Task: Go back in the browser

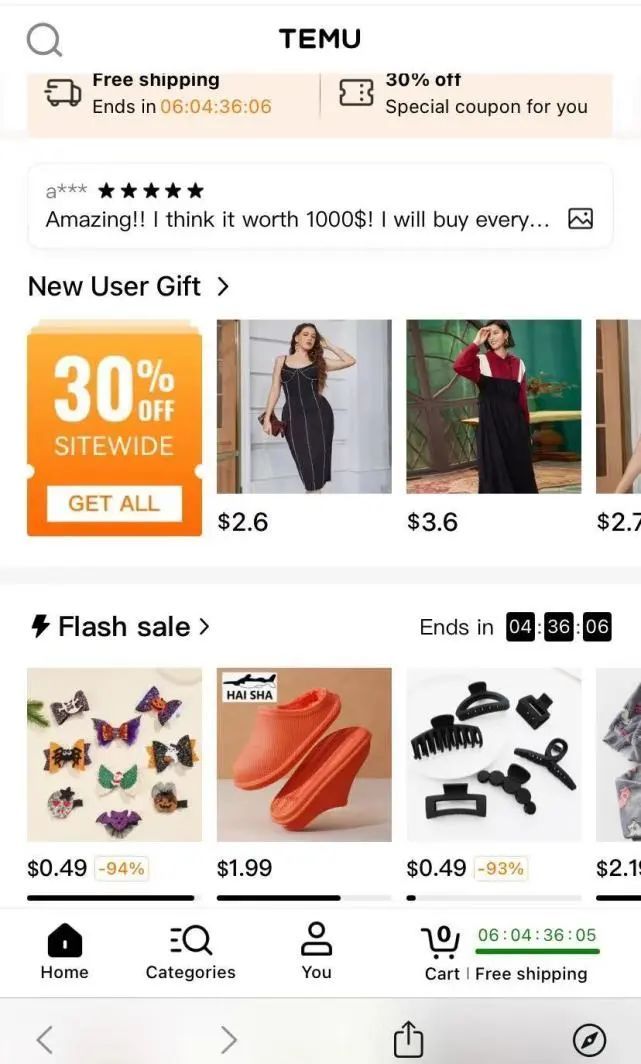Action: [x=44, y=1038]
